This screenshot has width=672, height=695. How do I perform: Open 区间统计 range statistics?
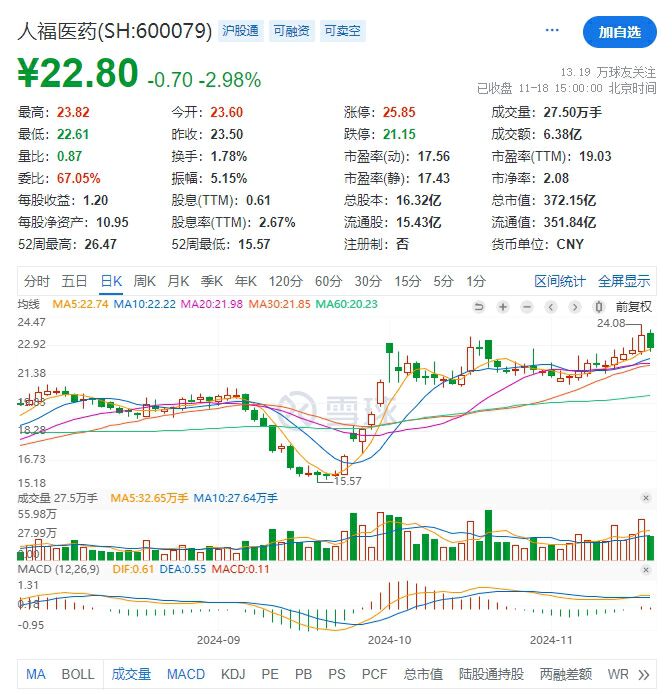coord(560,281)
